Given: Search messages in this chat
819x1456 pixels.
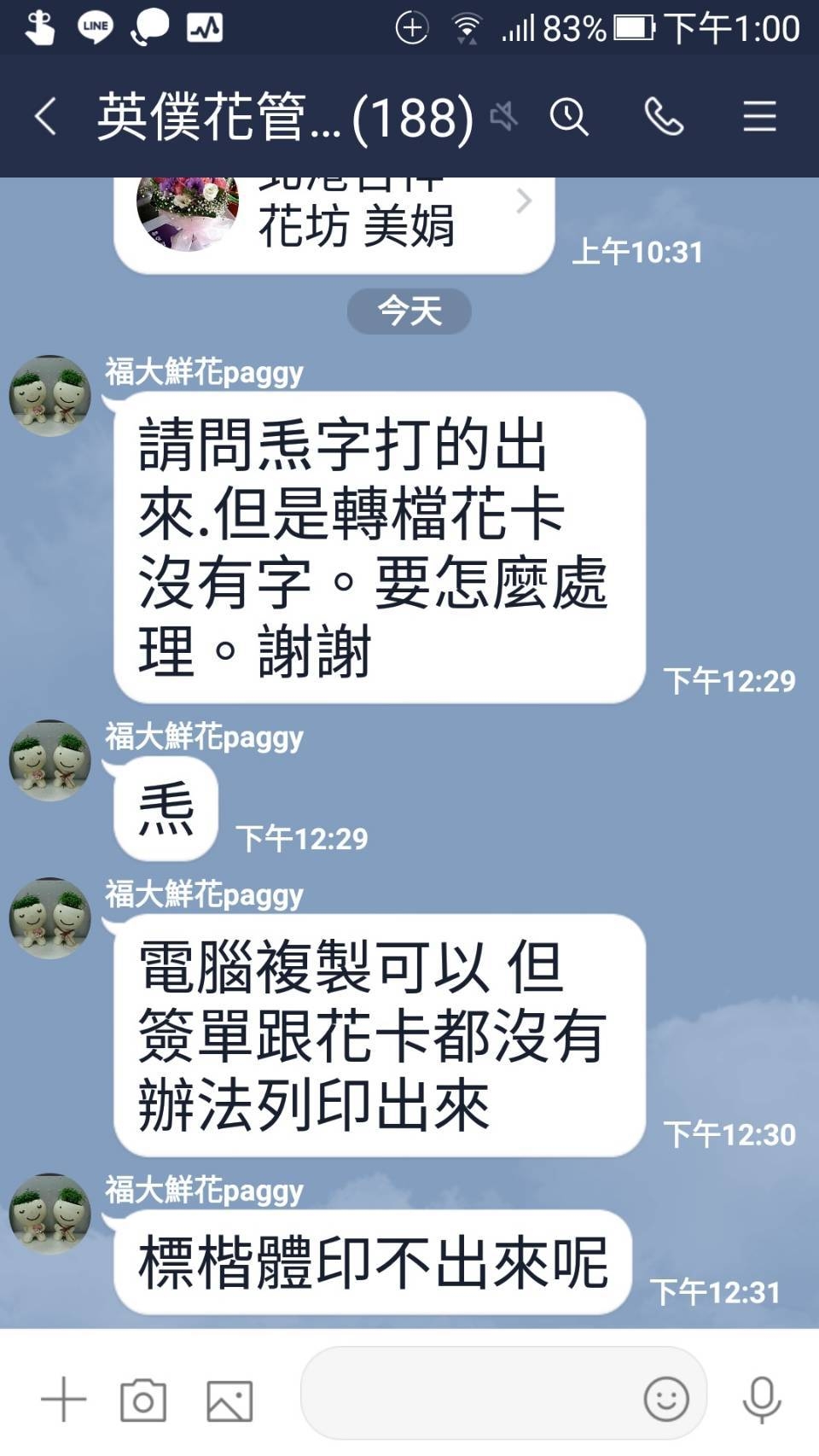Looking at the screenshot, I should [569, 116].
